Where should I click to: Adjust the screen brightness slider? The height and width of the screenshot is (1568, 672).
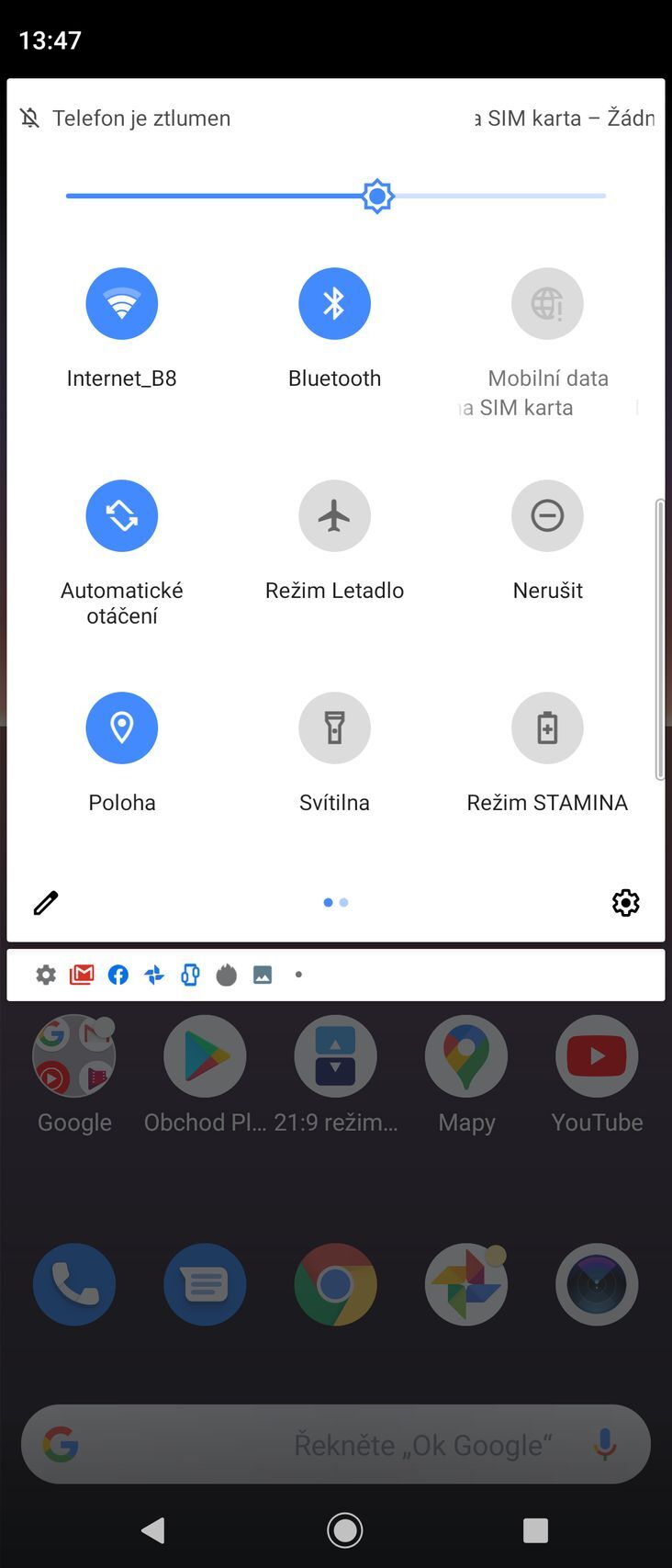(375, 195)
